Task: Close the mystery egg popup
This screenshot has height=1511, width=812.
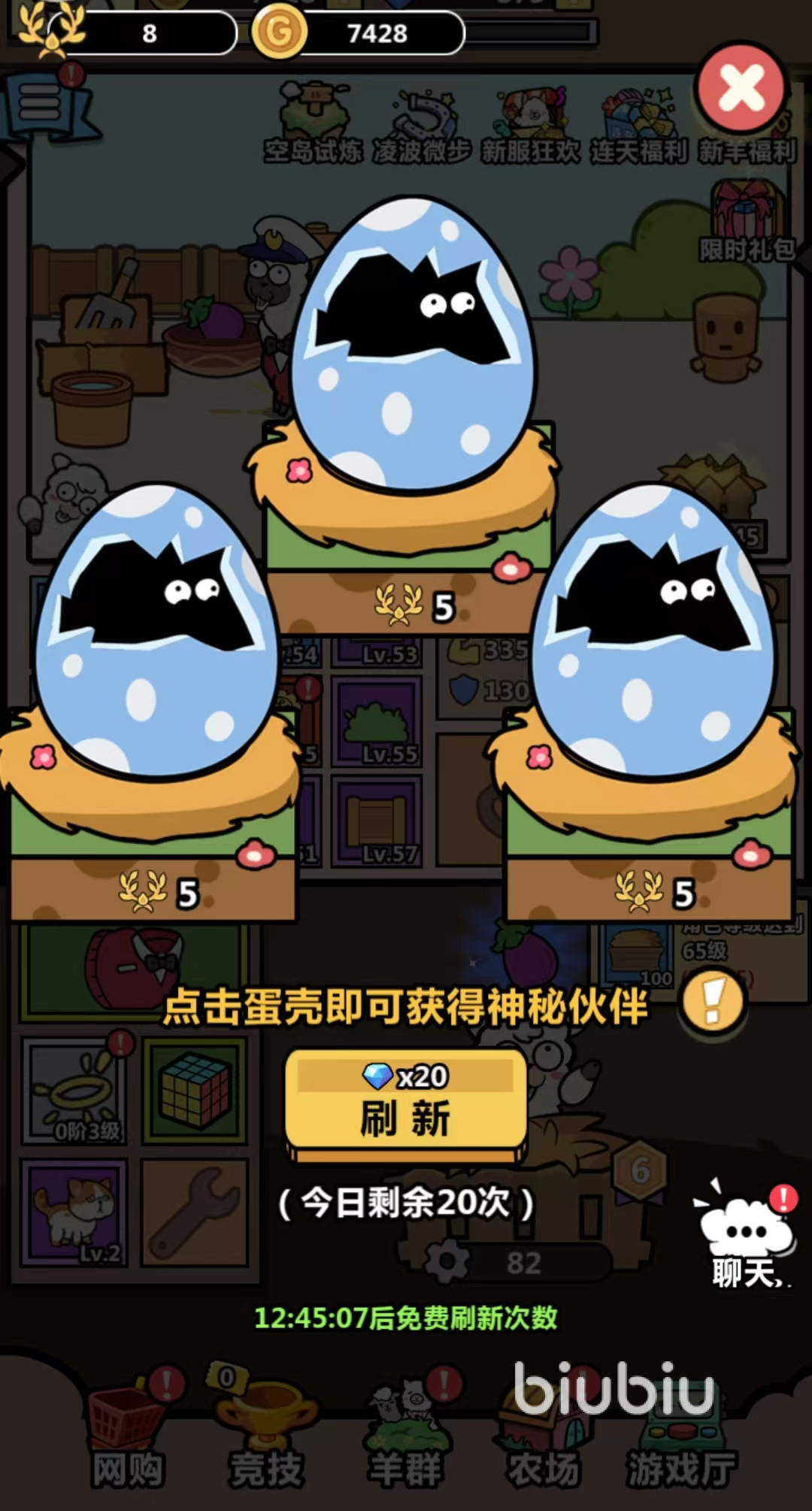Action: click(x=741, y=88)
